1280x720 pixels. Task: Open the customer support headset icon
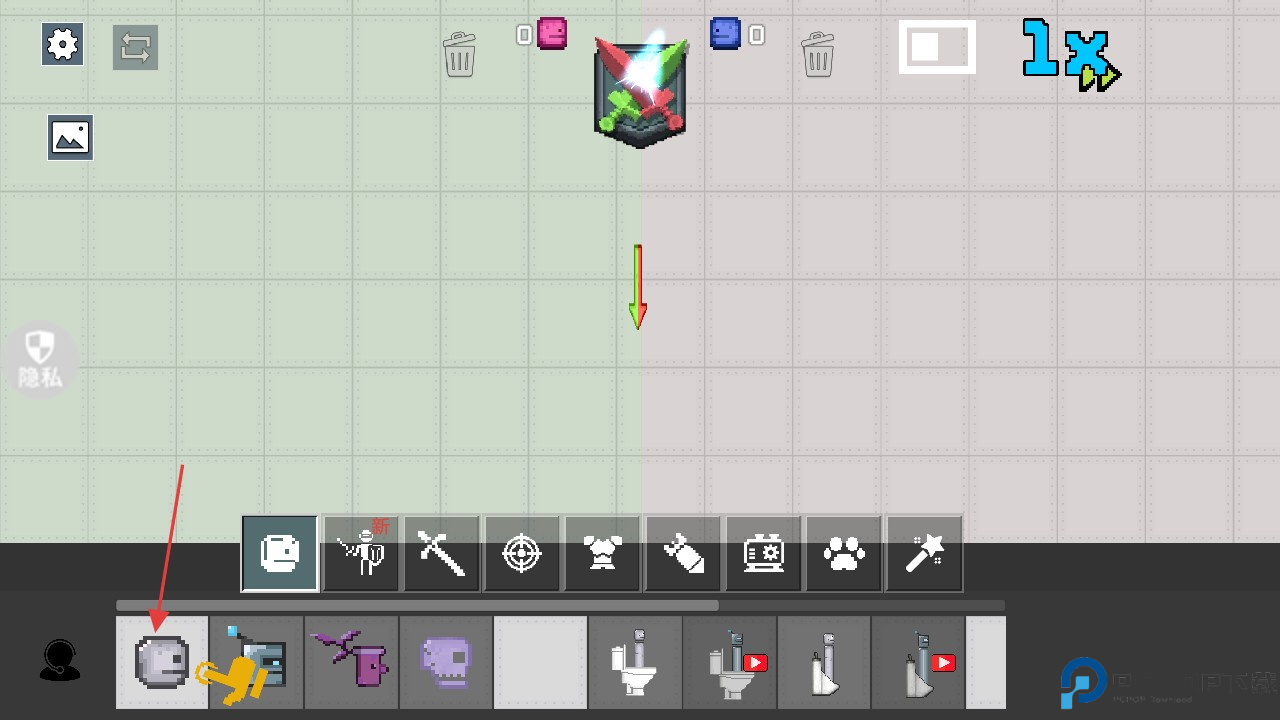[x=60, y=661]
